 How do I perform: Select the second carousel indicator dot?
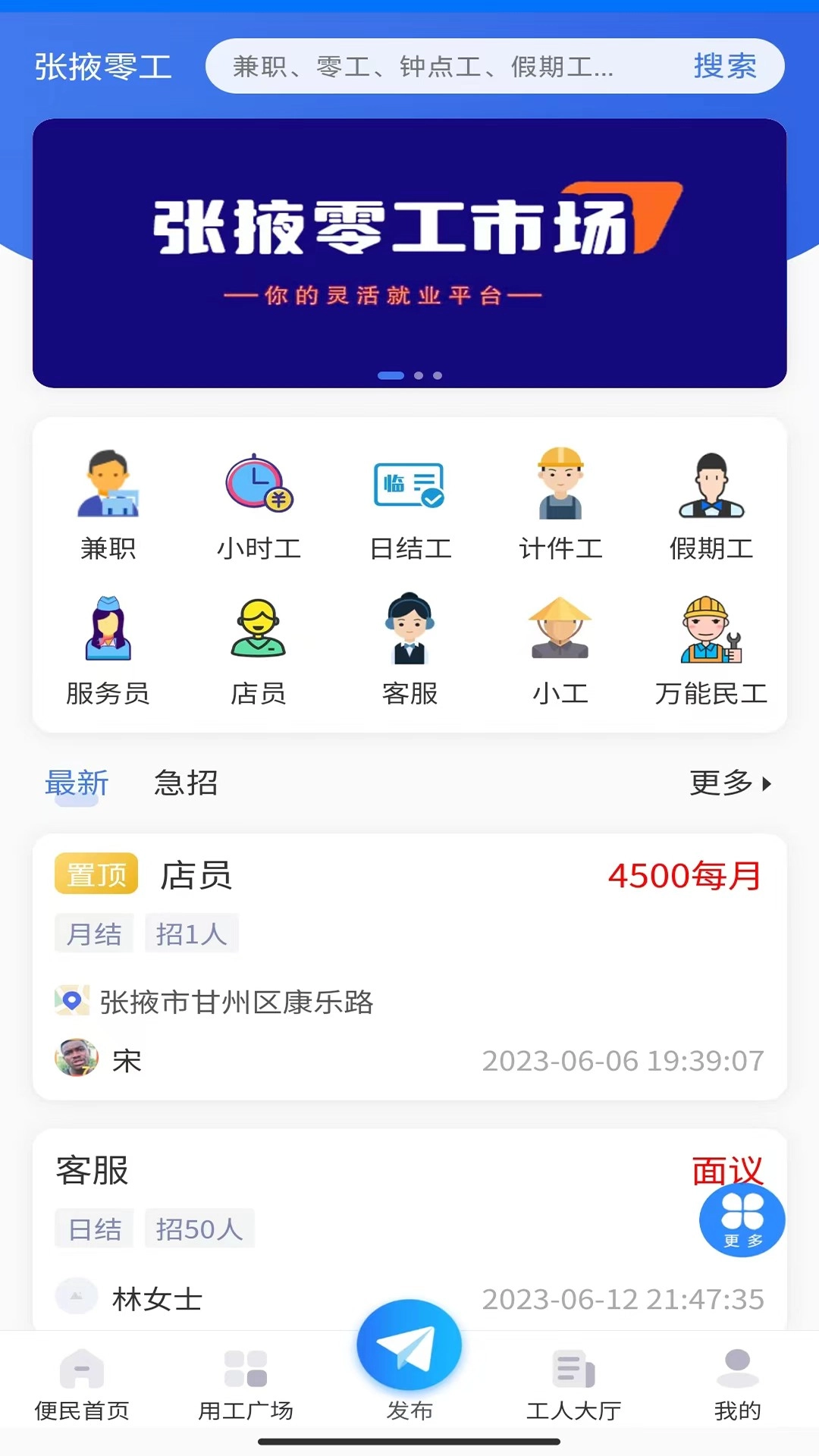click(416, 374)
